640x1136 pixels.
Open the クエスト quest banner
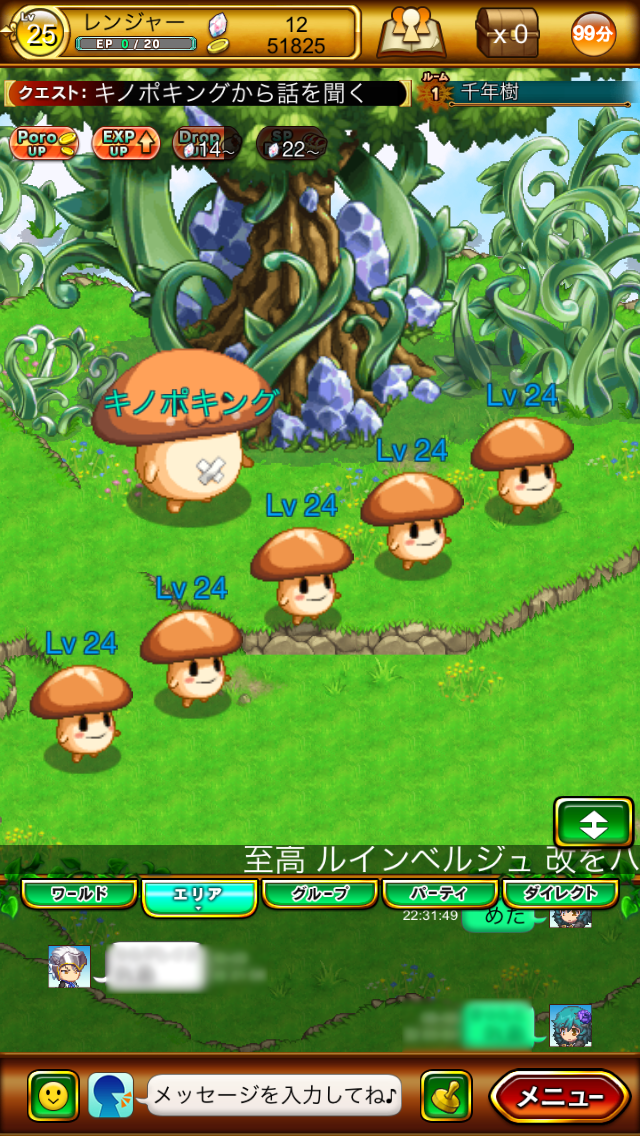(208, 93)
